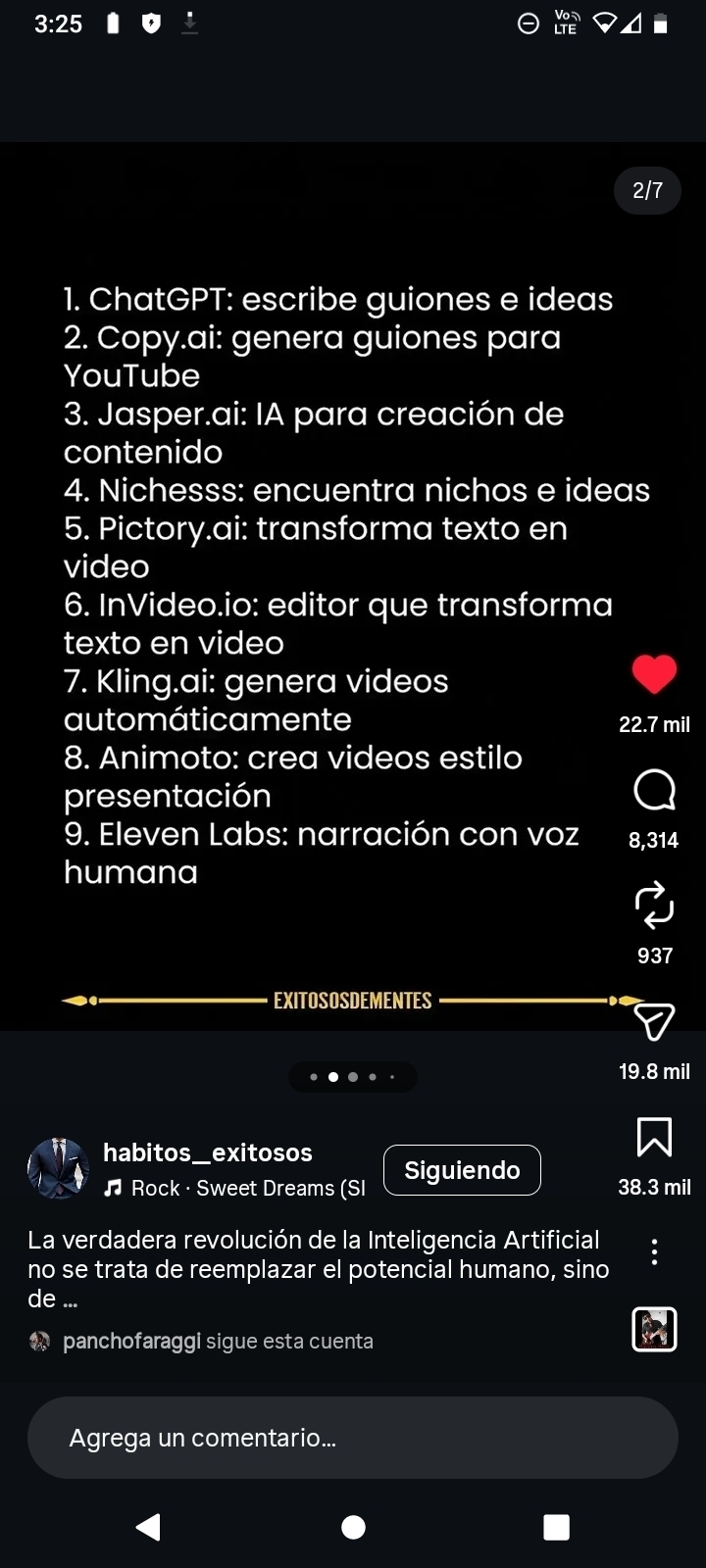Open panchofaraggi's profile link

click(x=131, y=1341)
